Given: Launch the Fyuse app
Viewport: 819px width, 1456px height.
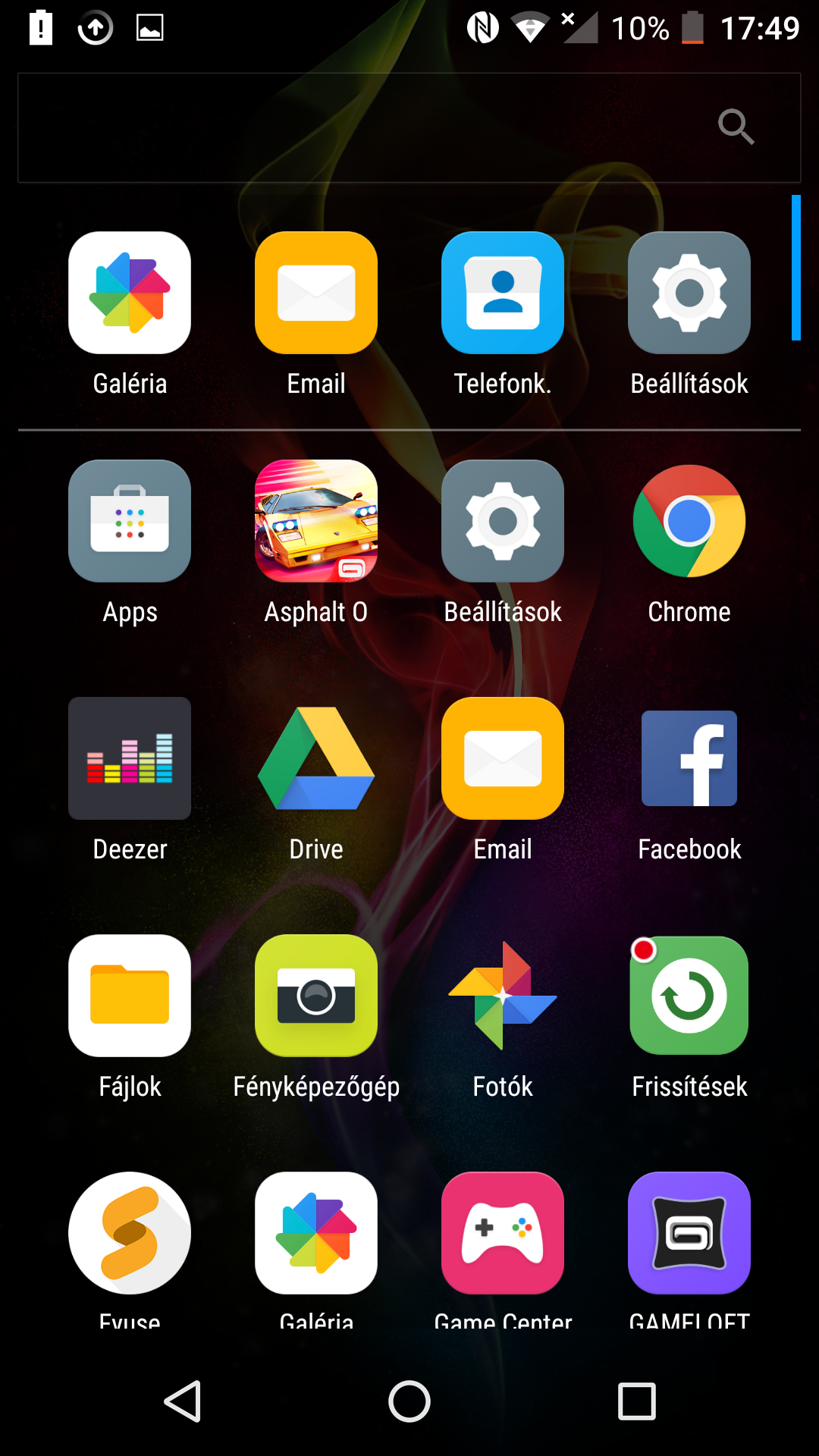Looking at the screenshot, I should tap(130, 1233).
